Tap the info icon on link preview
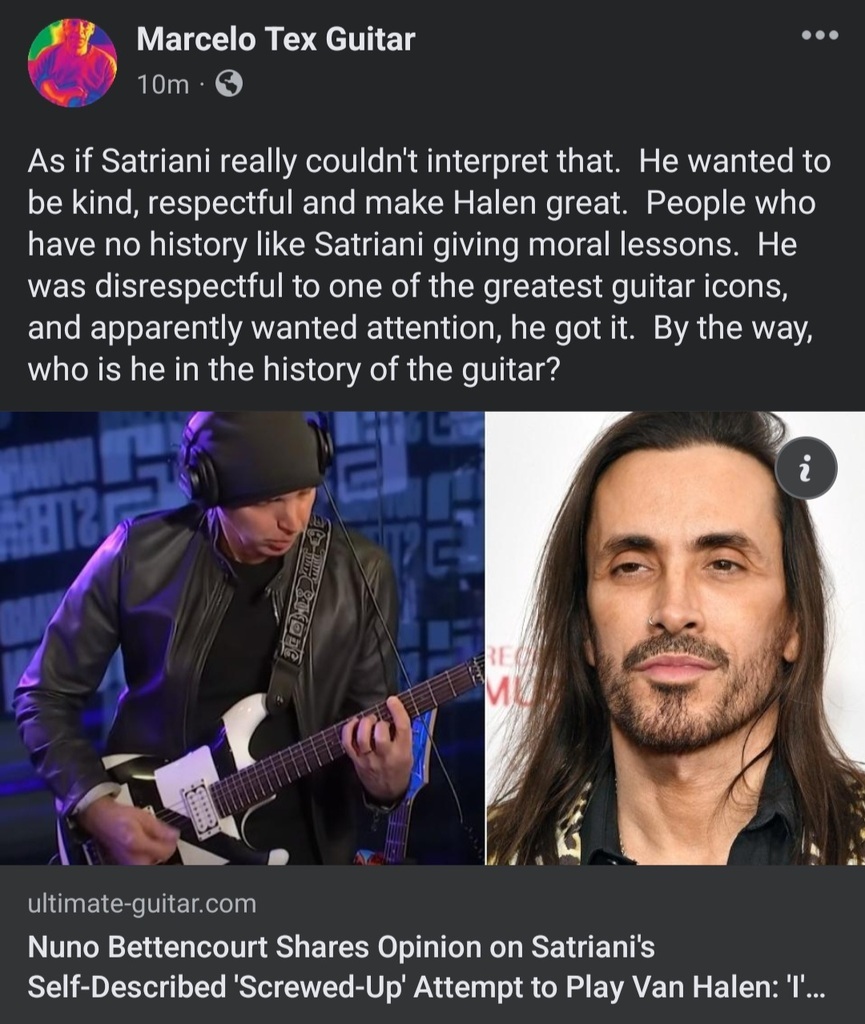 [806, 467]
